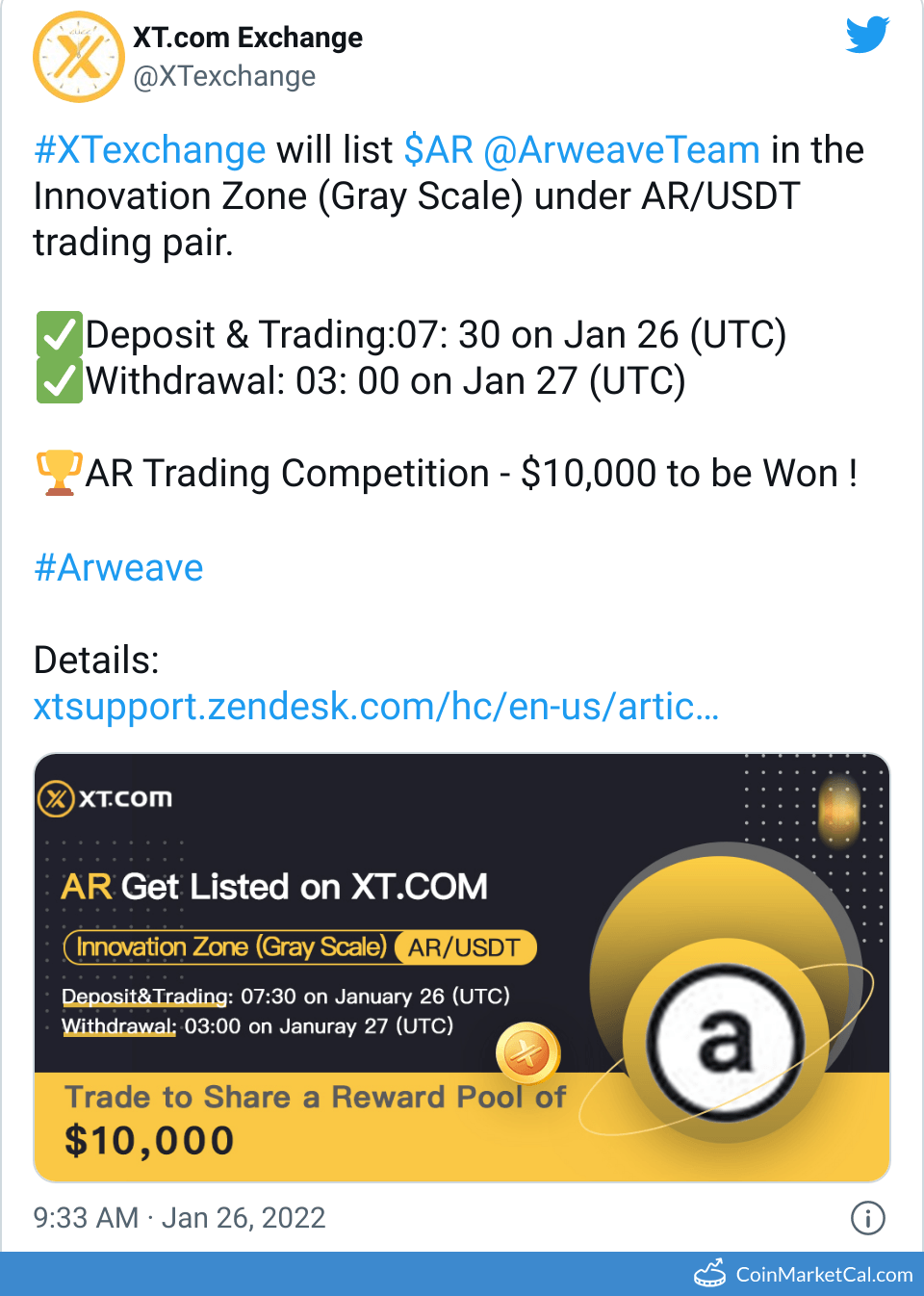Open the #XTexchange hashtag
924x1296 pixels.
[x=149, y=150]
